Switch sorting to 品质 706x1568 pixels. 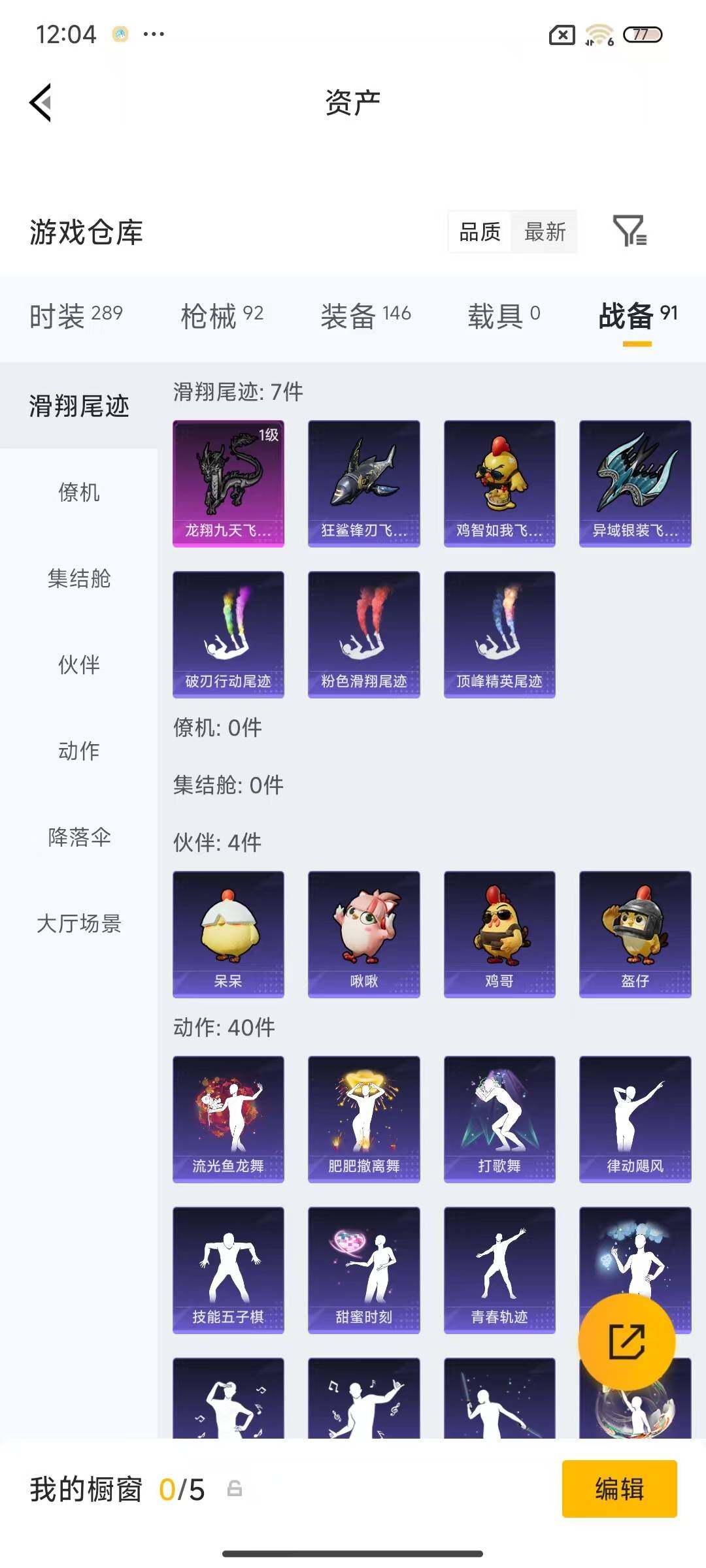coord(479,233)
